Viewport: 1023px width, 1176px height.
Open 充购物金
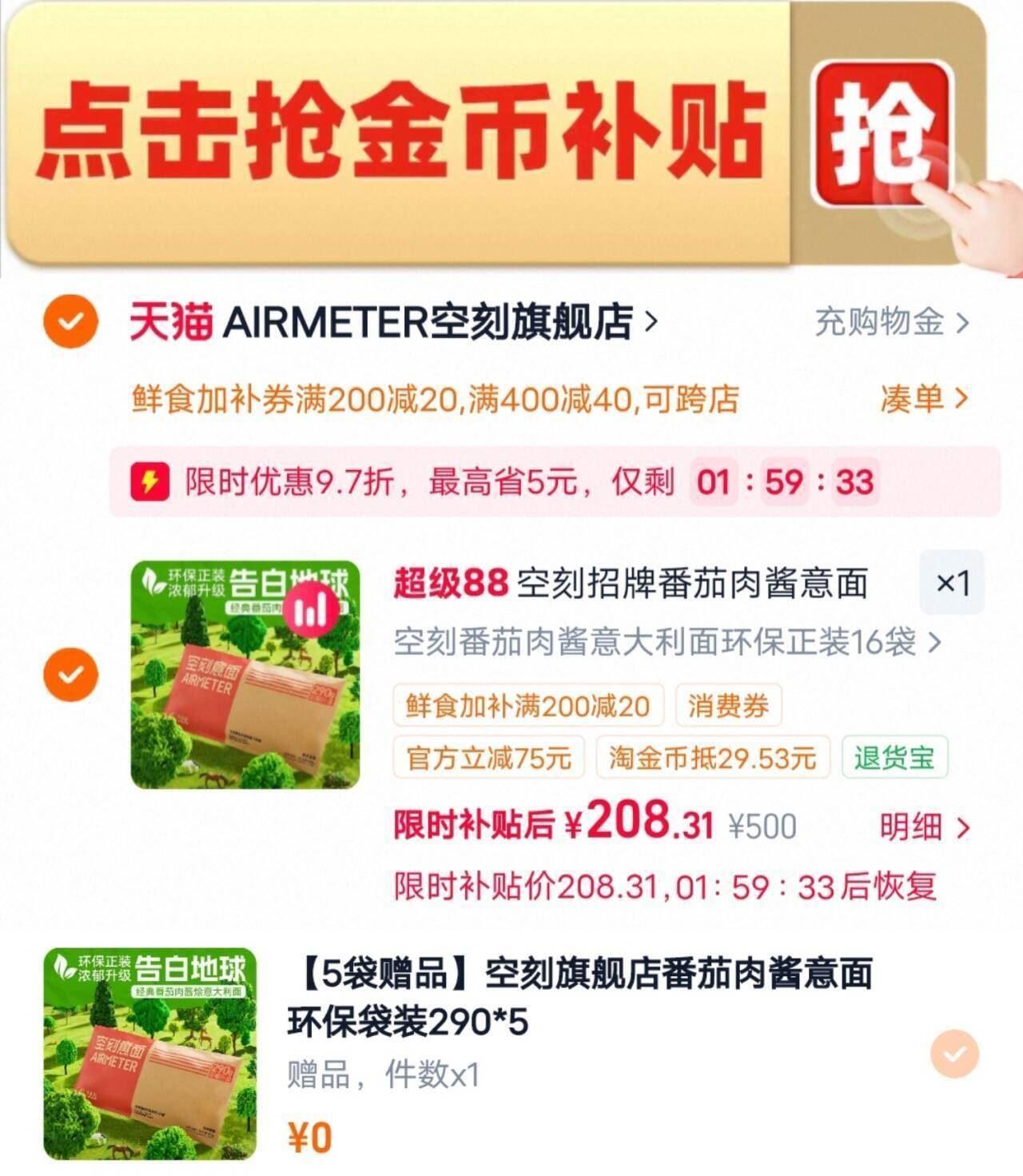point(892,322)
